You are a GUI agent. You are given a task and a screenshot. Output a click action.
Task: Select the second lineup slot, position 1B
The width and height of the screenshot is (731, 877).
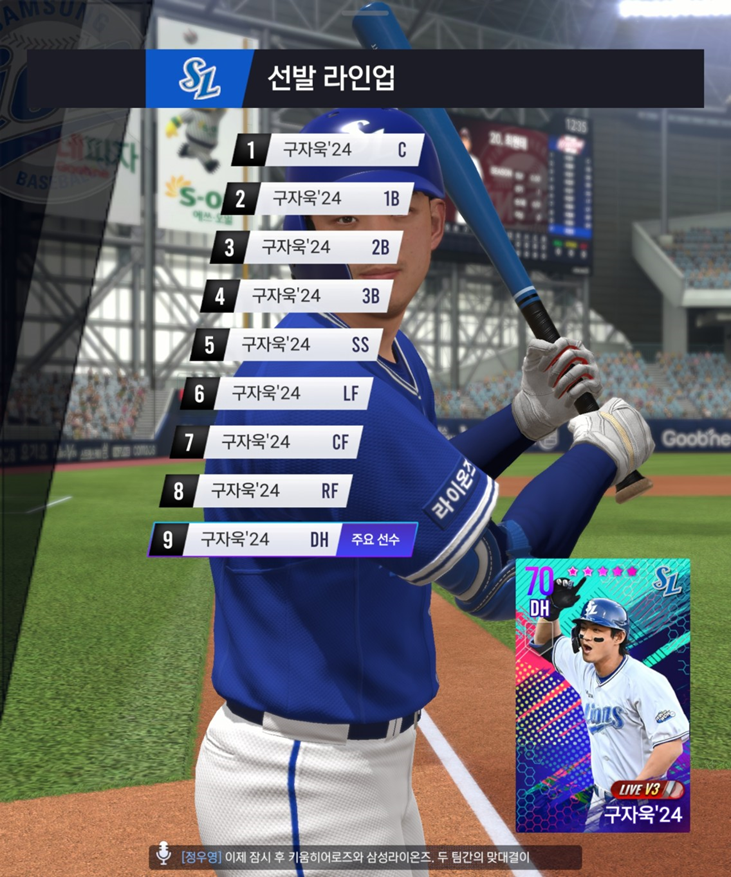coord(320,198)
